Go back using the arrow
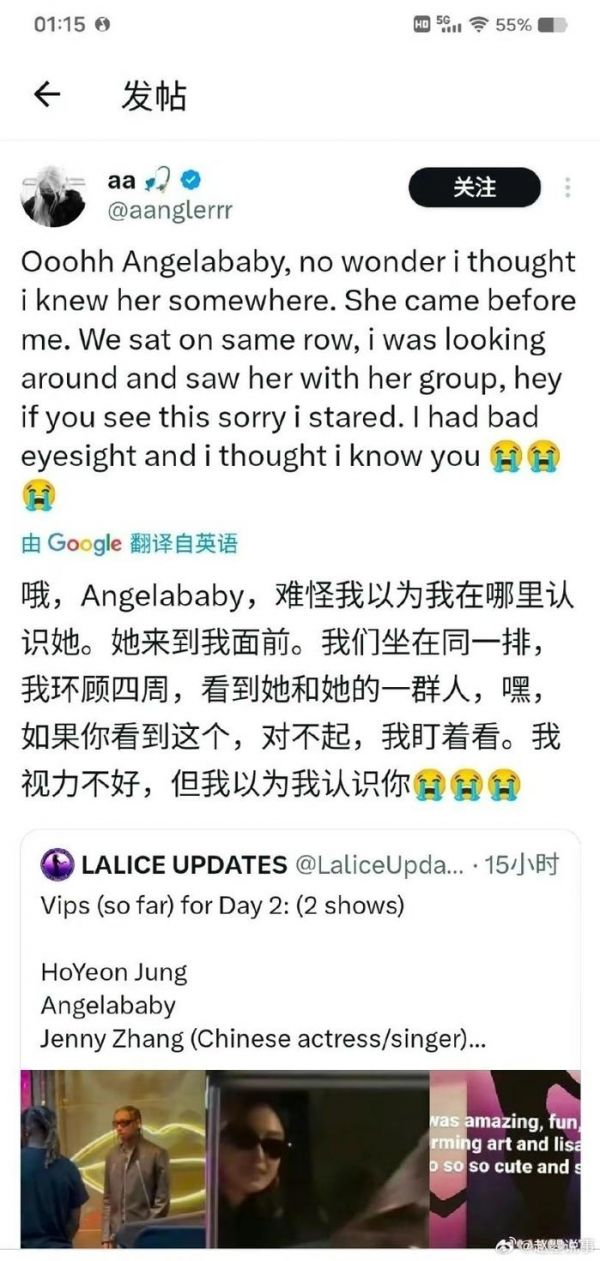Screen dimensions: 600x1261 [47, 95]
